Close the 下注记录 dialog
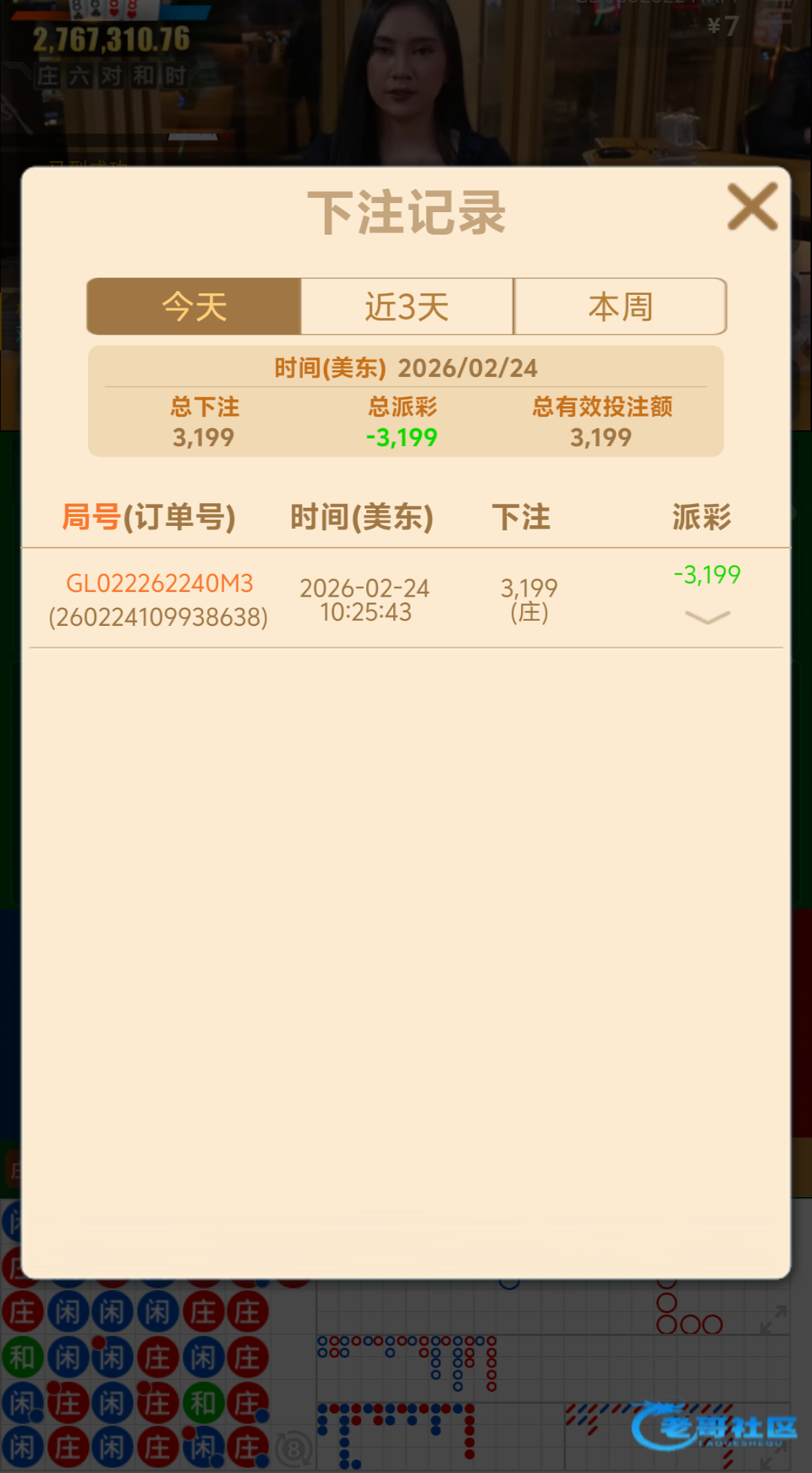812x1473 pixels. pos(752,207)
